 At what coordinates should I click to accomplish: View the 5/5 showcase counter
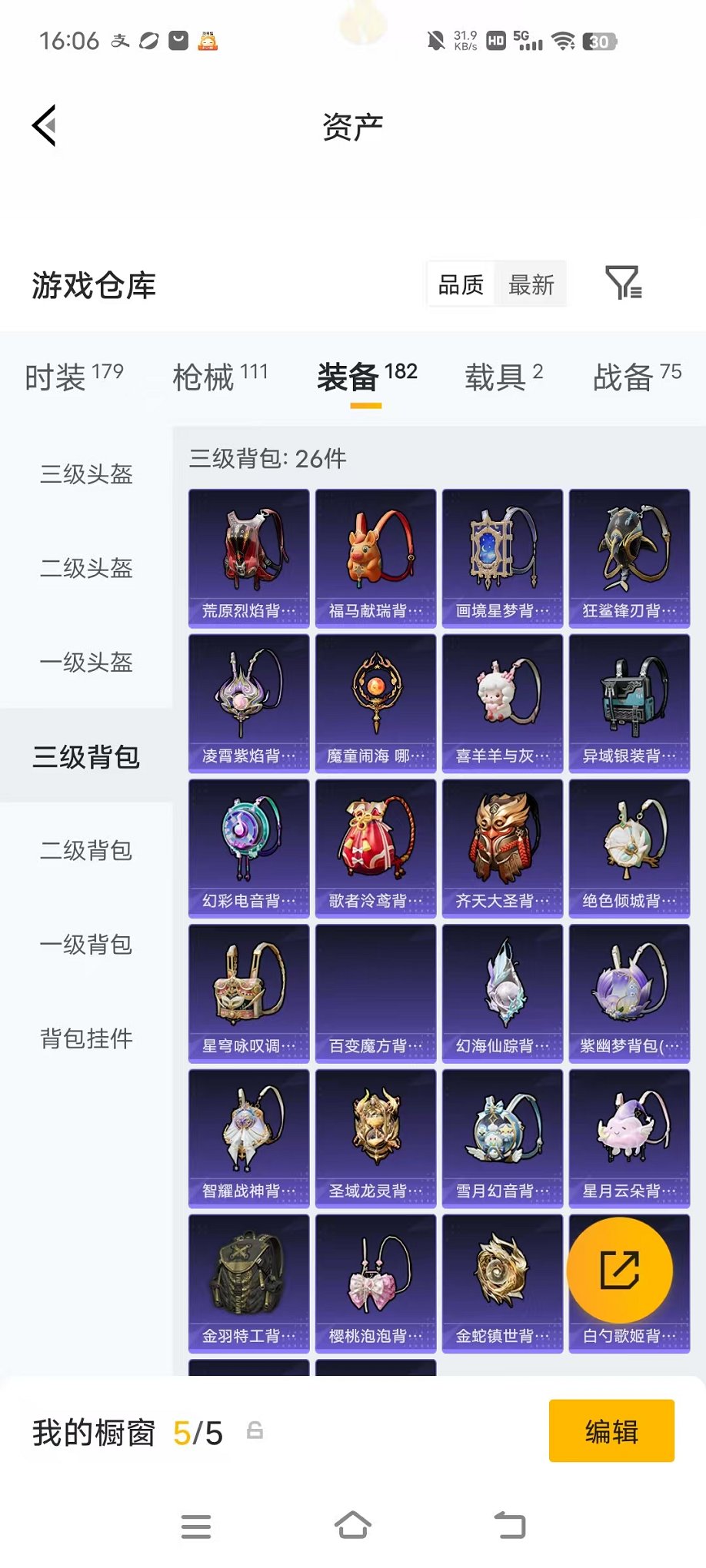198,1430
